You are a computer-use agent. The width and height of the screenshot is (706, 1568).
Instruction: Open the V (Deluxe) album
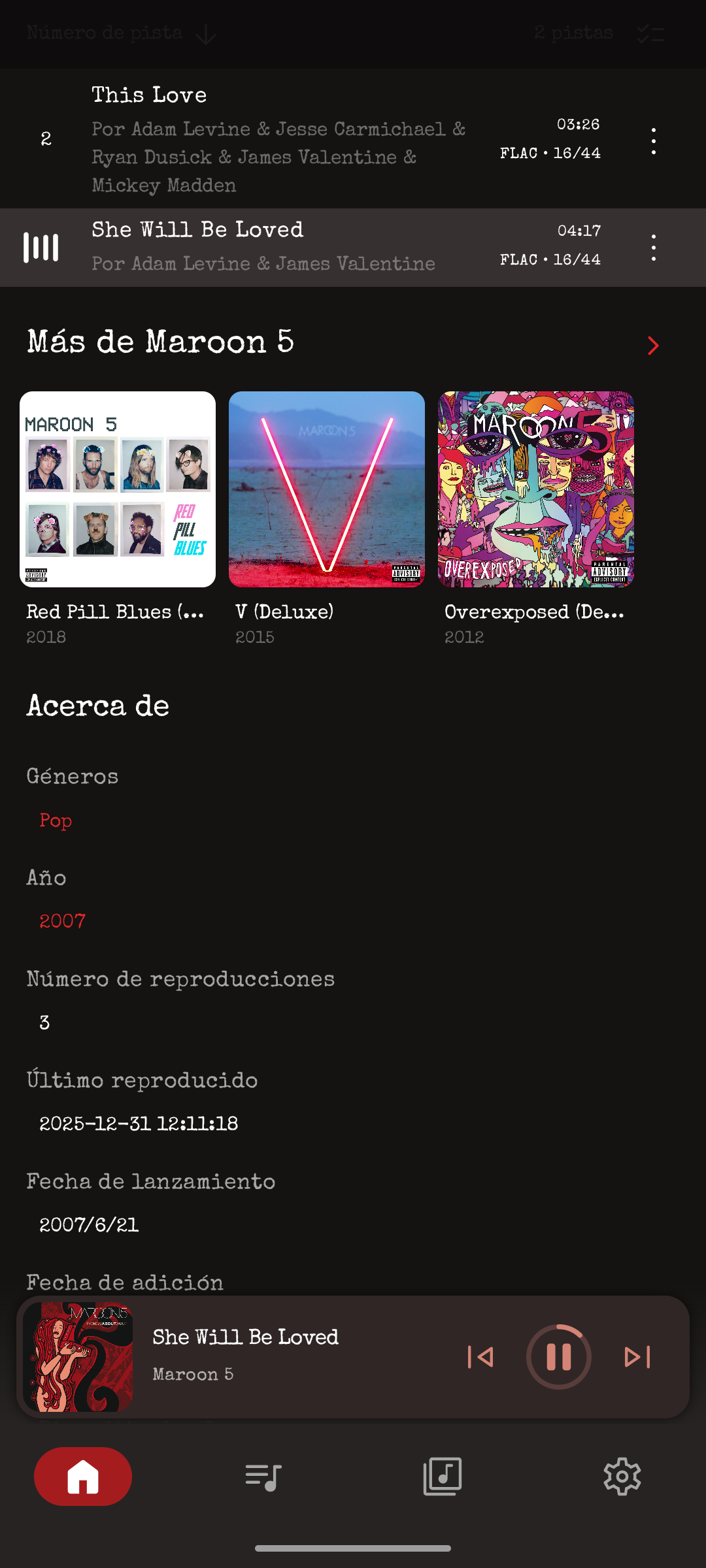(x=327, y=489)
